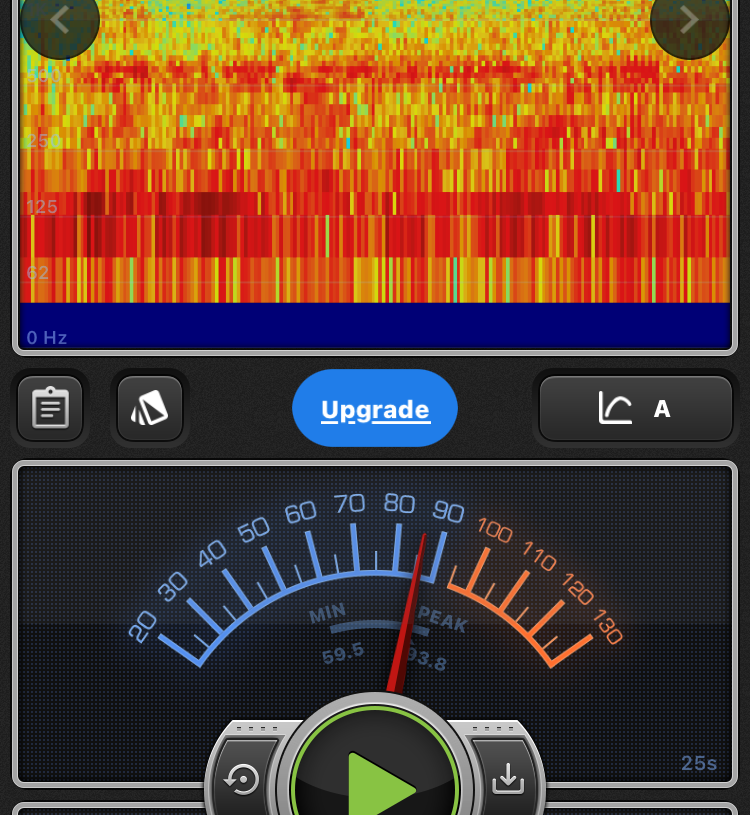750x815 pixels.
Task: Save the recording with download icon
Action: 508,778
